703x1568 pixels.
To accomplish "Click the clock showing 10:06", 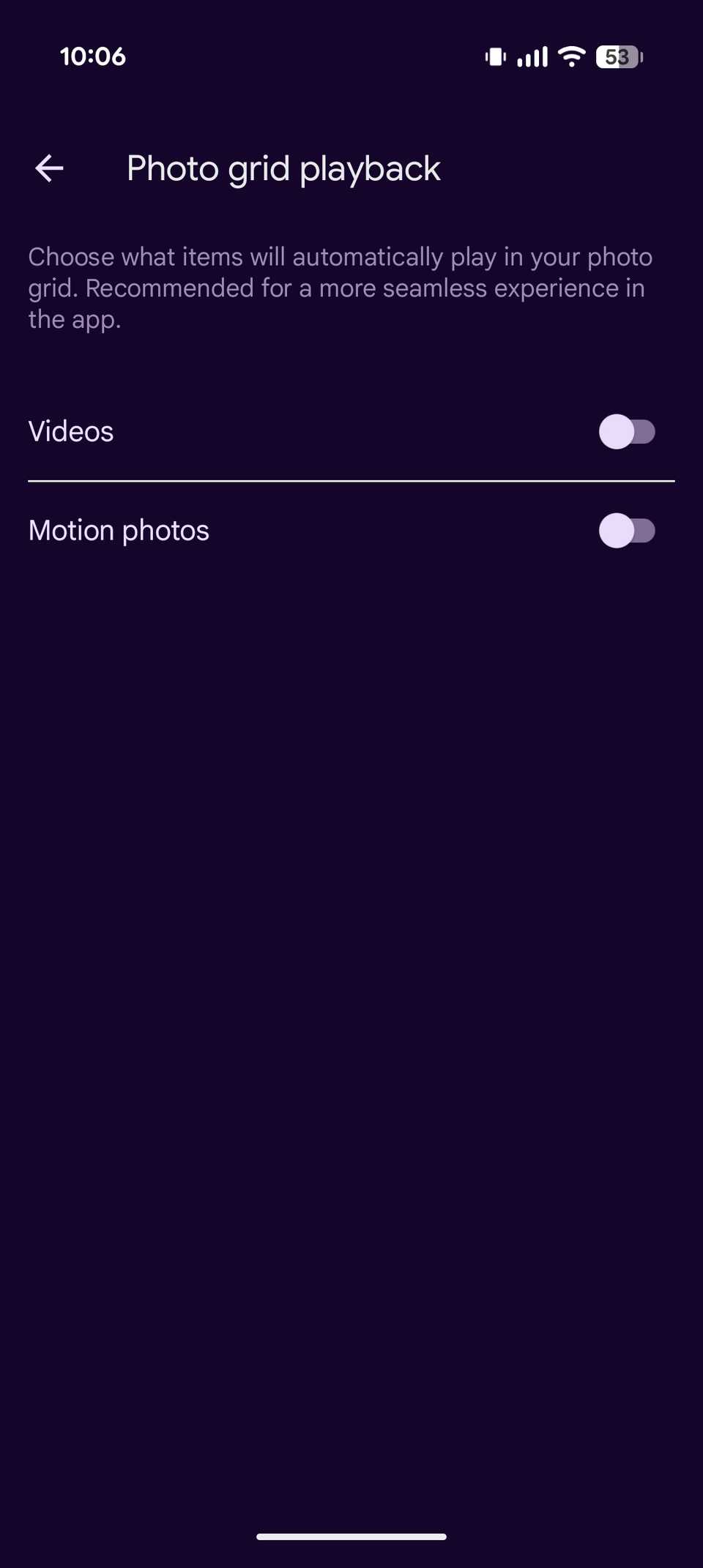I will (x=94, y=56).
